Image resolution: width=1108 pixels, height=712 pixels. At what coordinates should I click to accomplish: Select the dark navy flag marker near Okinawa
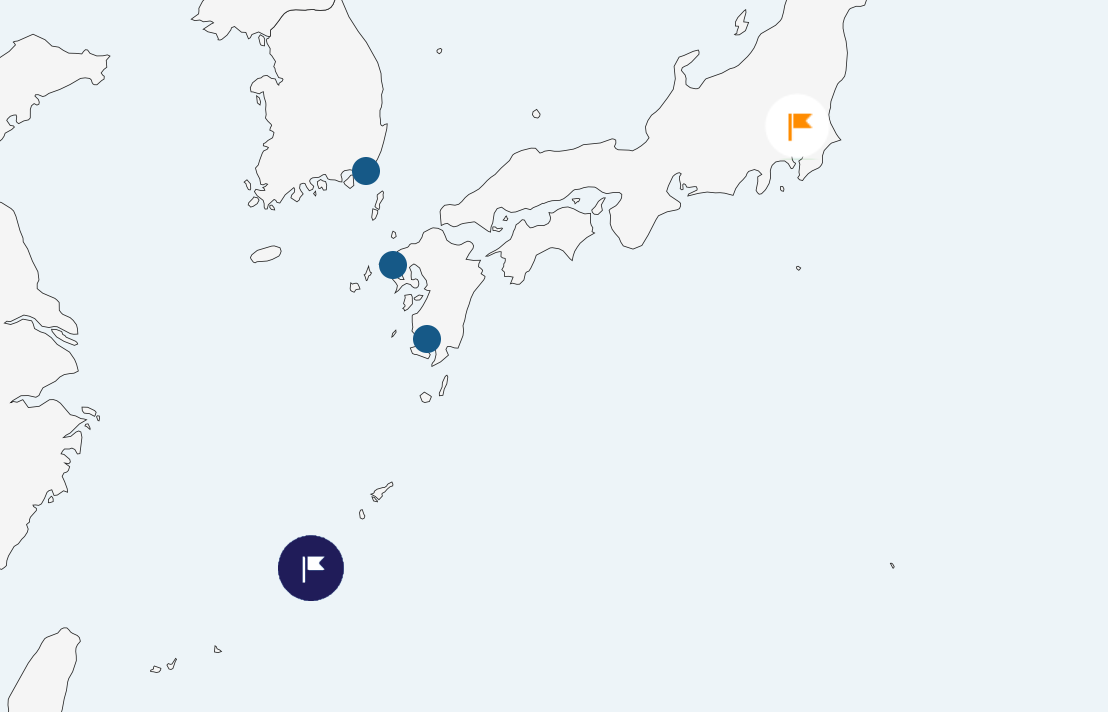pos(311,568)
